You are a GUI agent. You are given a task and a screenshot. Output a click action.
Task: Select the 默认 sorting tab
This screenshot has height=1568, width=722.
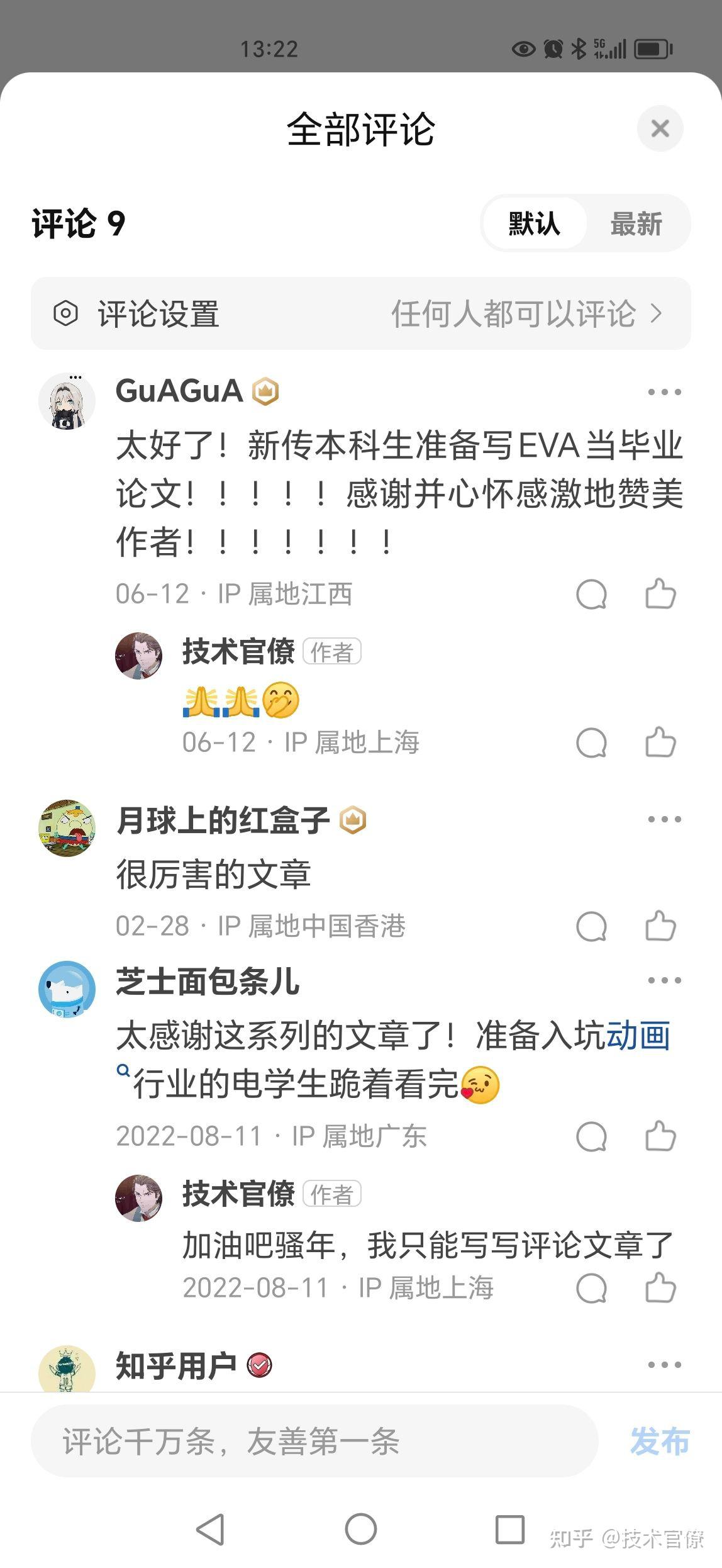(534, 224)
